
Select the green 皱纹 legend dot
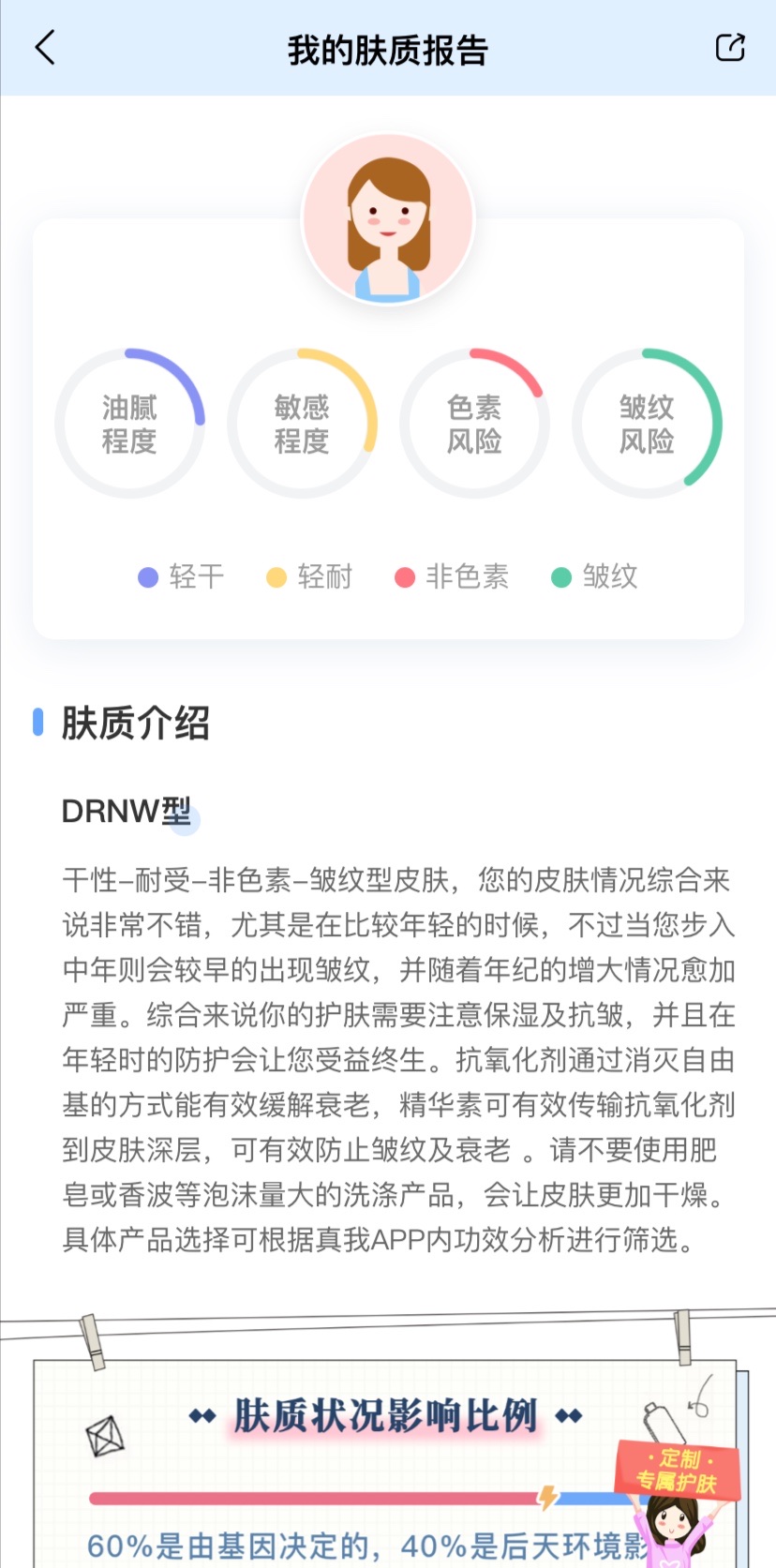point(562,576)
